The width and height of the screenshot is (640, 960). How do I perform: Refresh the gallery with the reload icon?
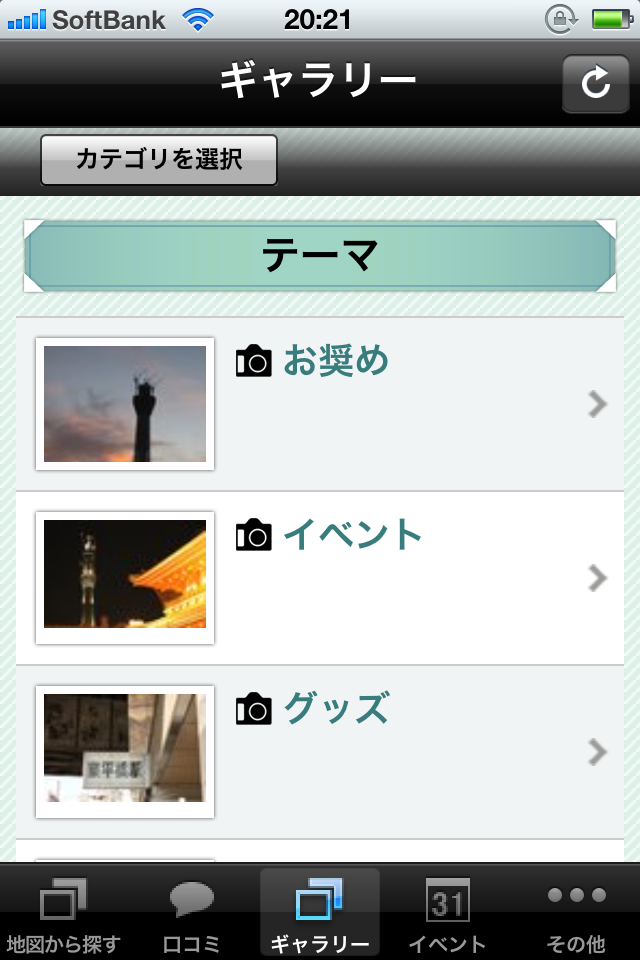pyautogui.click(x=595, y=83)
